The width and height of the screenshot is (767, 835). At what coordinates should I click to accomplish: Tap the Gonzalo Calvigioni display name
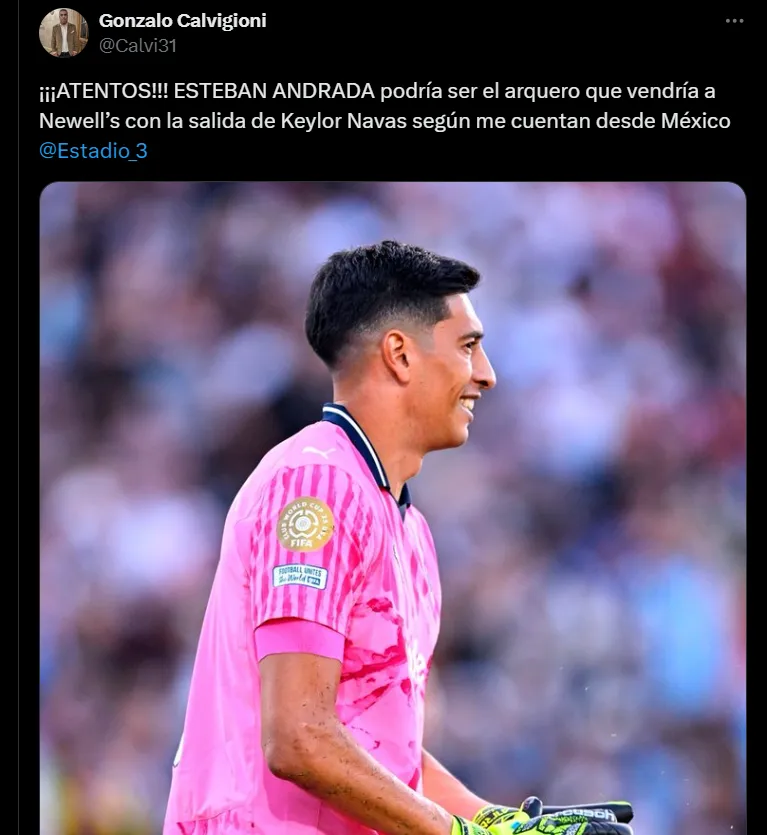coord(182,21)
